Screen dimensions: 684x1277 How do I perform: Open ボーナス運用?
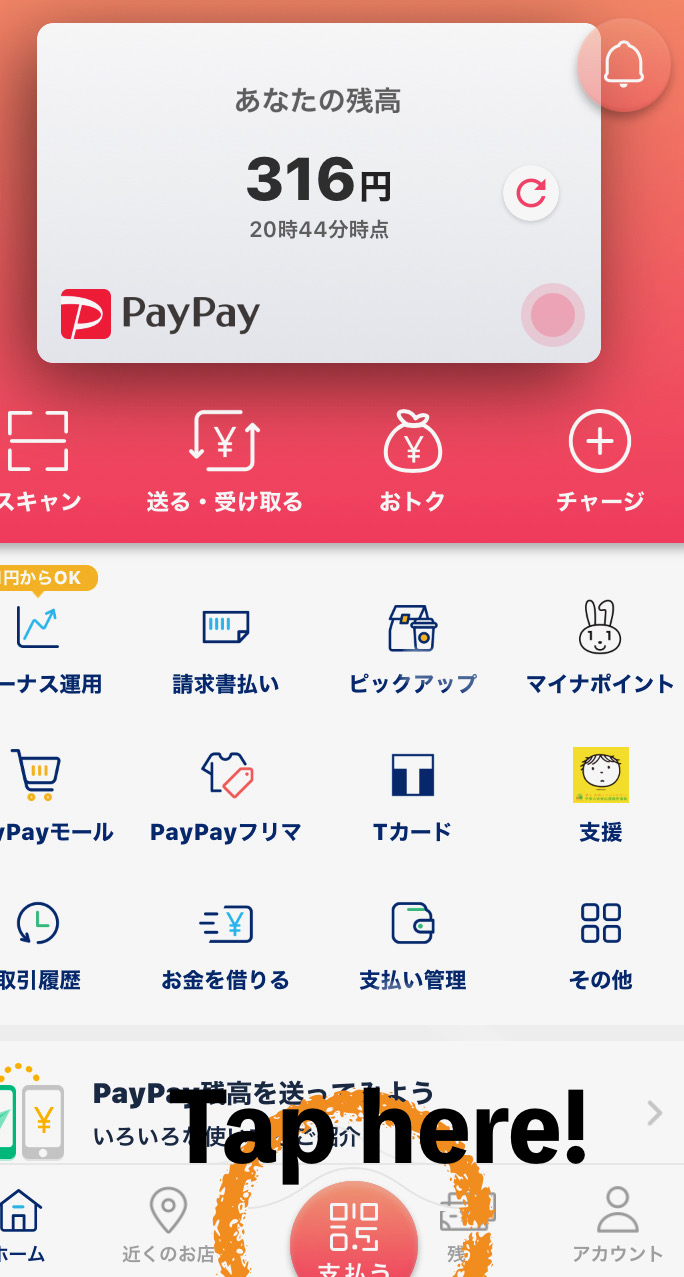40,645
